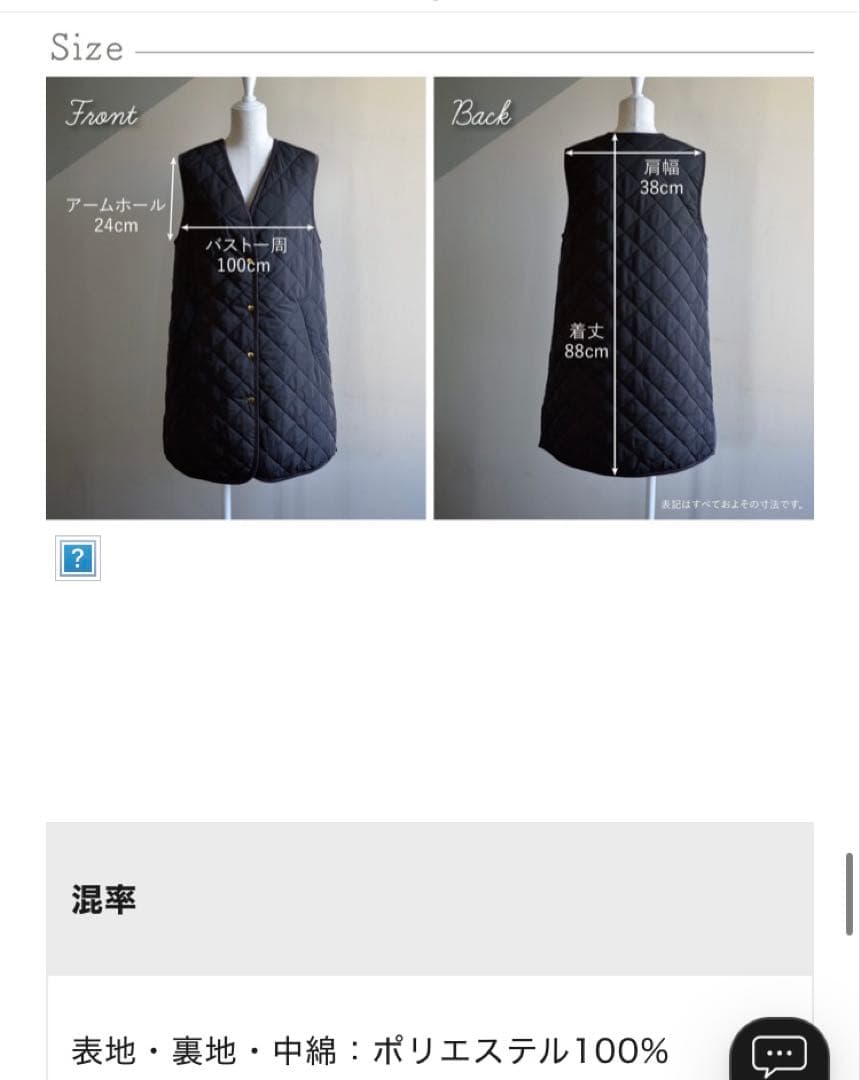The image size is (860, 1080).
Task: Click the バスト一周 100cm measurement label
Action: pos(244,253)
